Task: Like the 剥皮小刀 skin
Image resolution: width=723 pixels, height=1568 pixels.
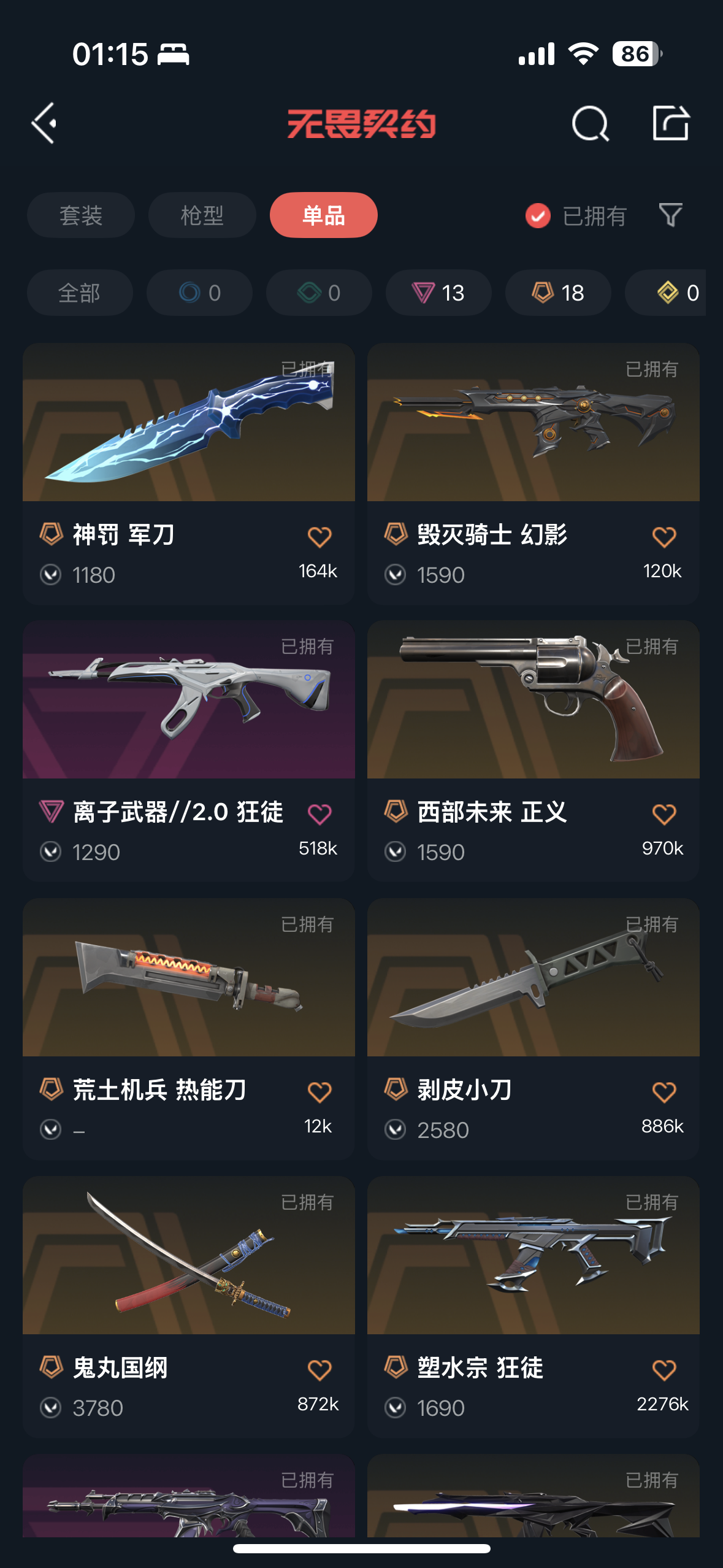Action: tap(664, 1093)
